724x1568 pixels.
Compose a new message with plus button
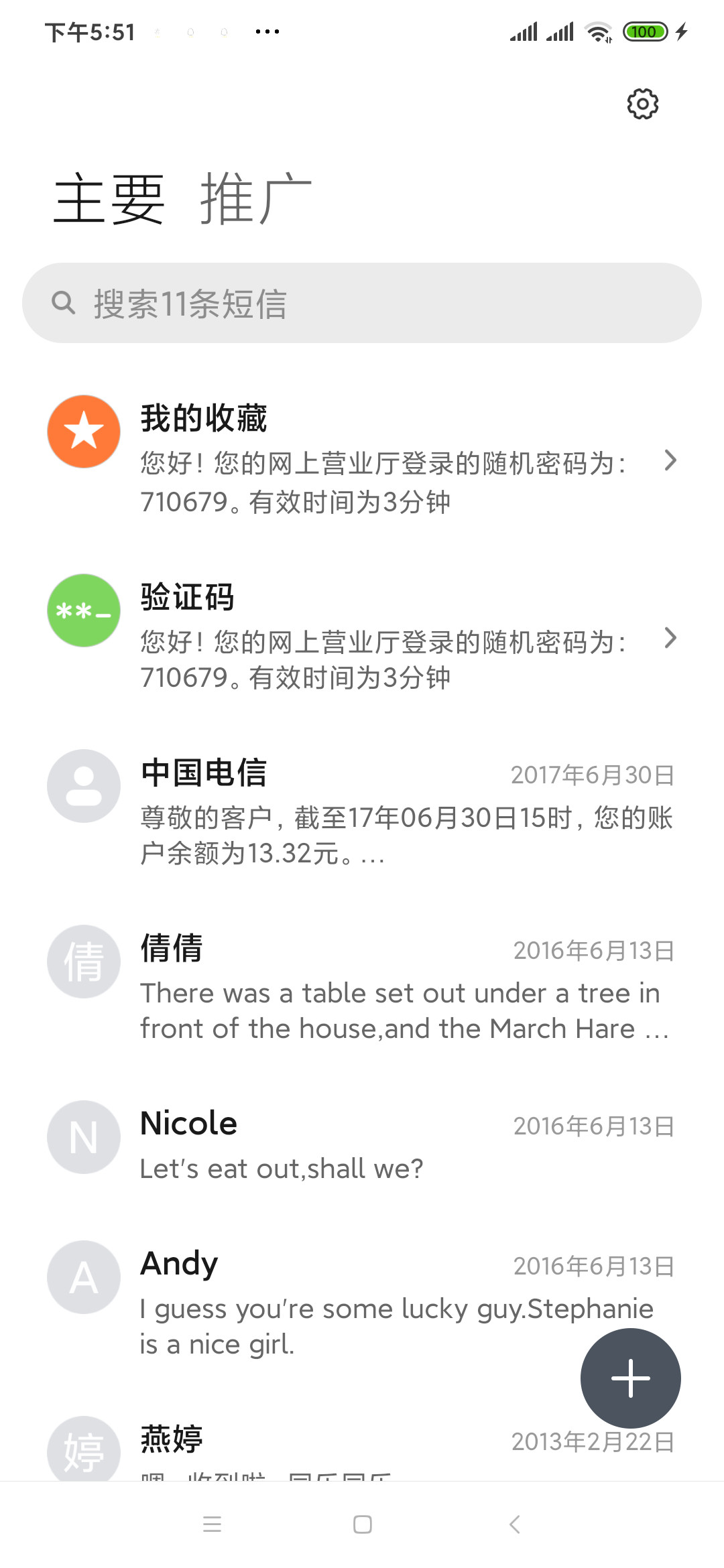click(x=631, y=1378)
